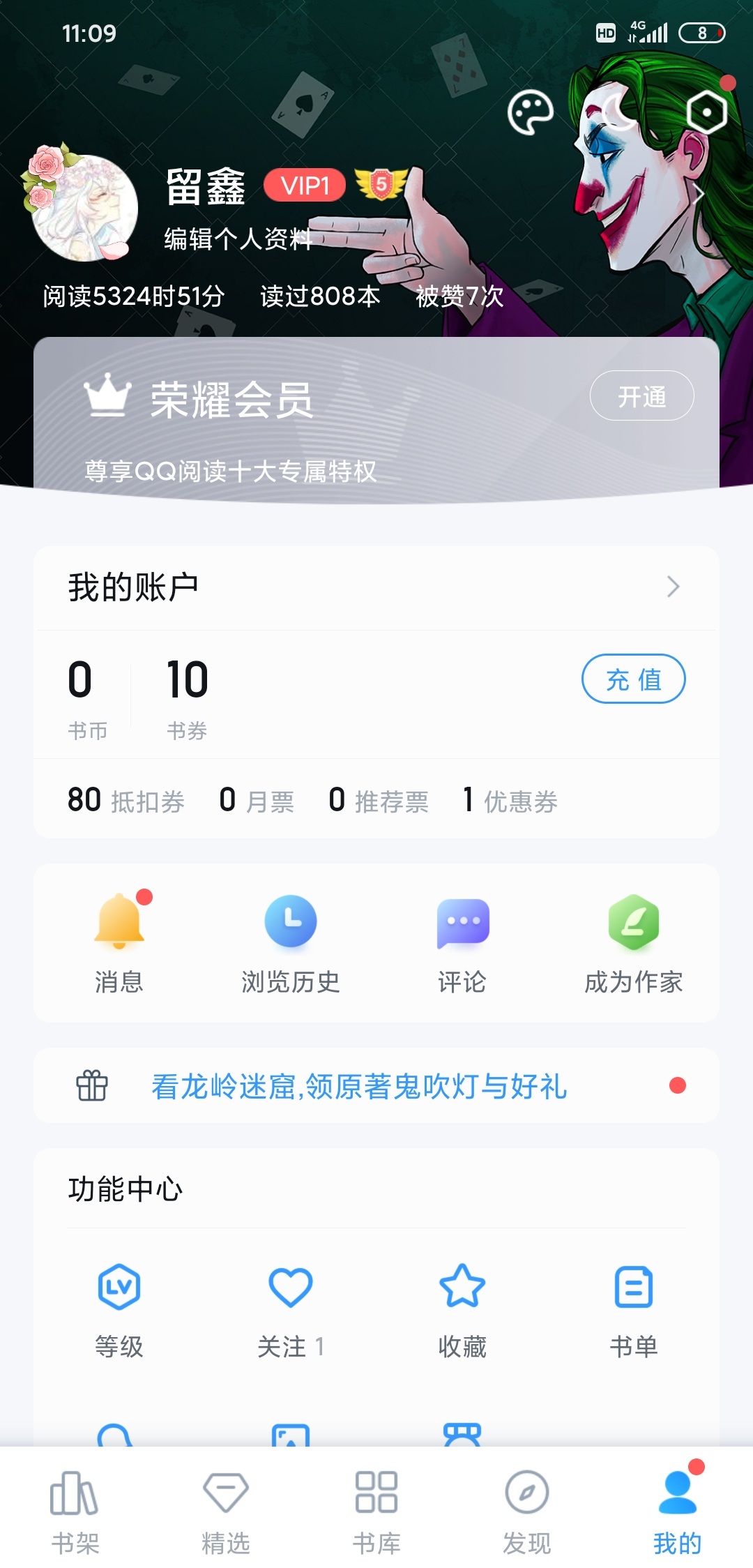Open 等级 level page

[119, 1309]
